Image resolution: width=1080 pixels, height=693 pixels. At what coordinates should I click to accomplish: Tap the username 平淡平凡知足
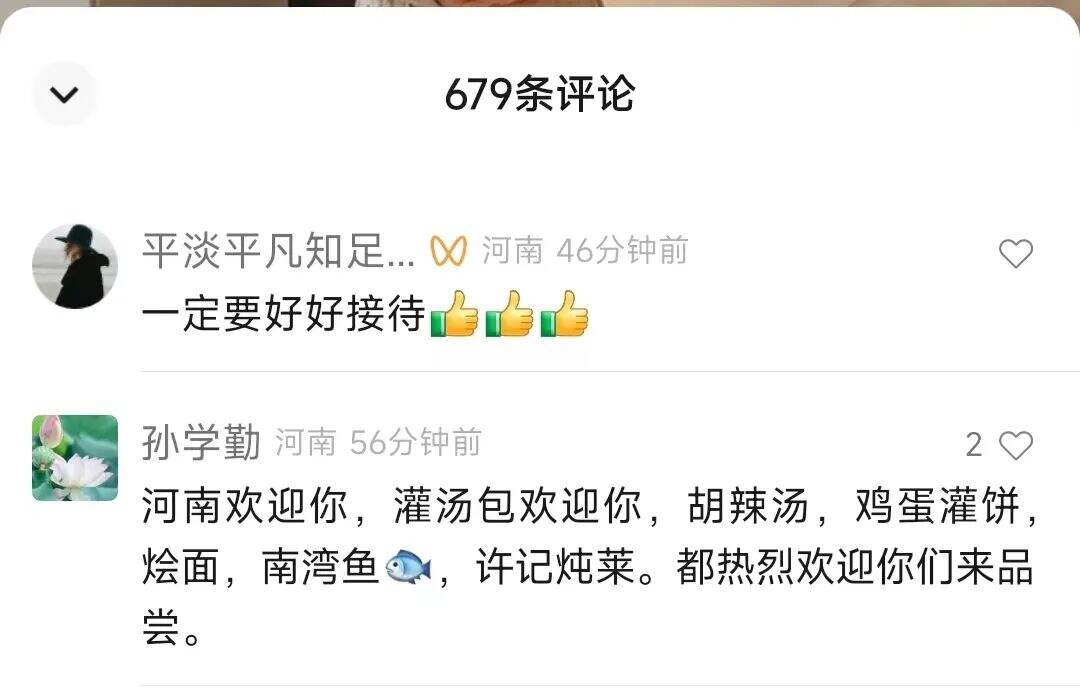pos(278,252)
